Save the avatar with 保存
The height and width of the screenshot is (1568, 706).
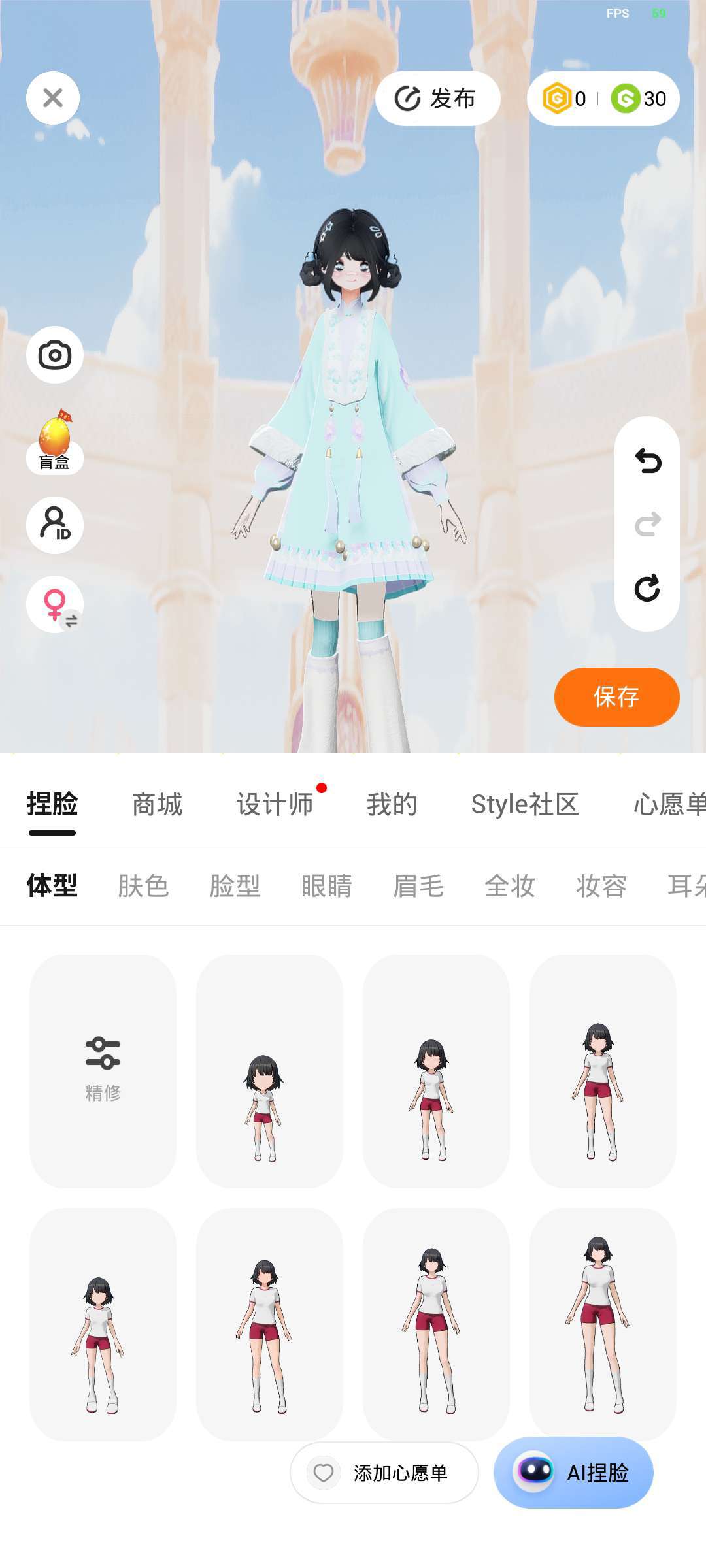(616, 696)
